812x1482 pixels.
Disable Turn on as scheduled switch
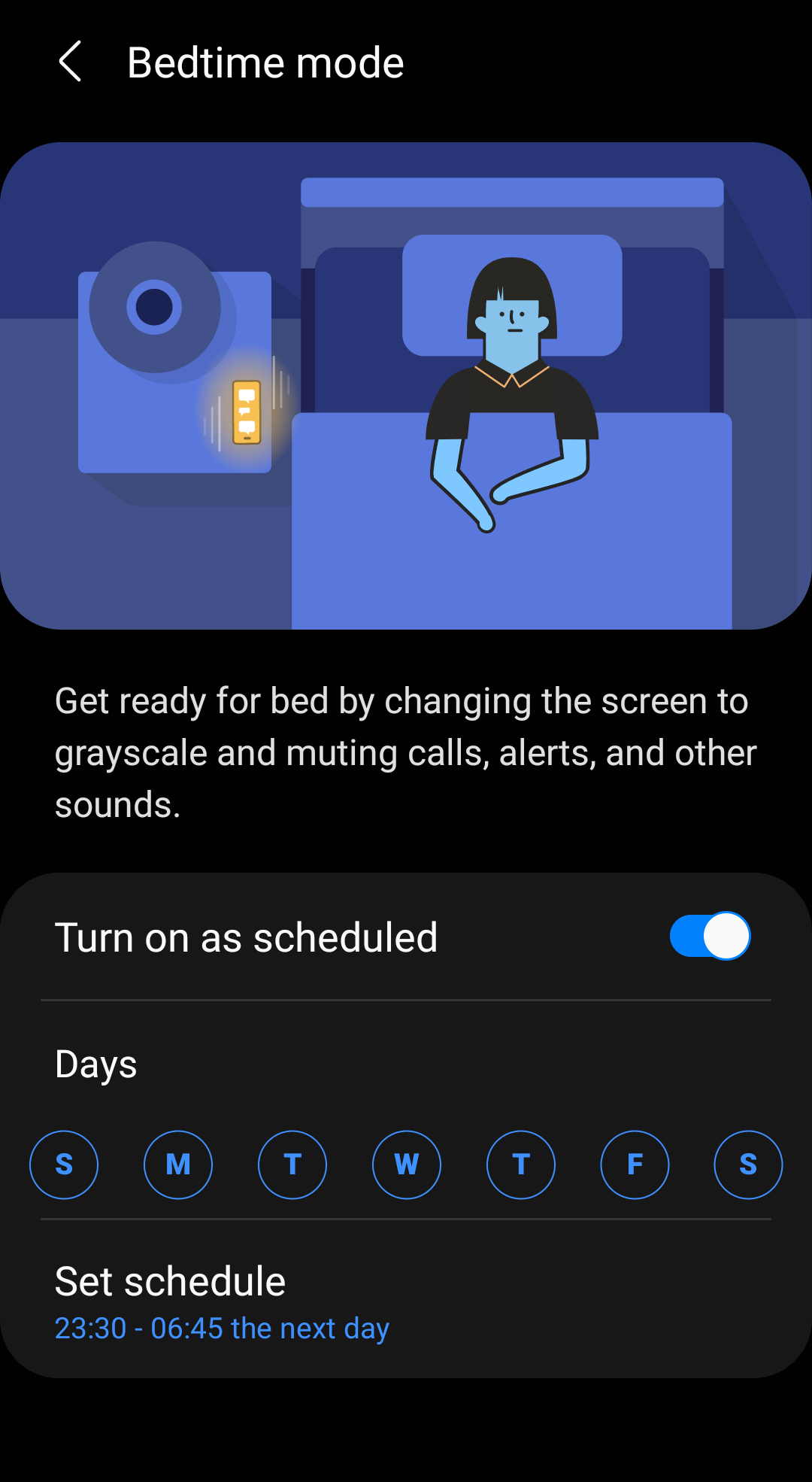click(710, 937)
